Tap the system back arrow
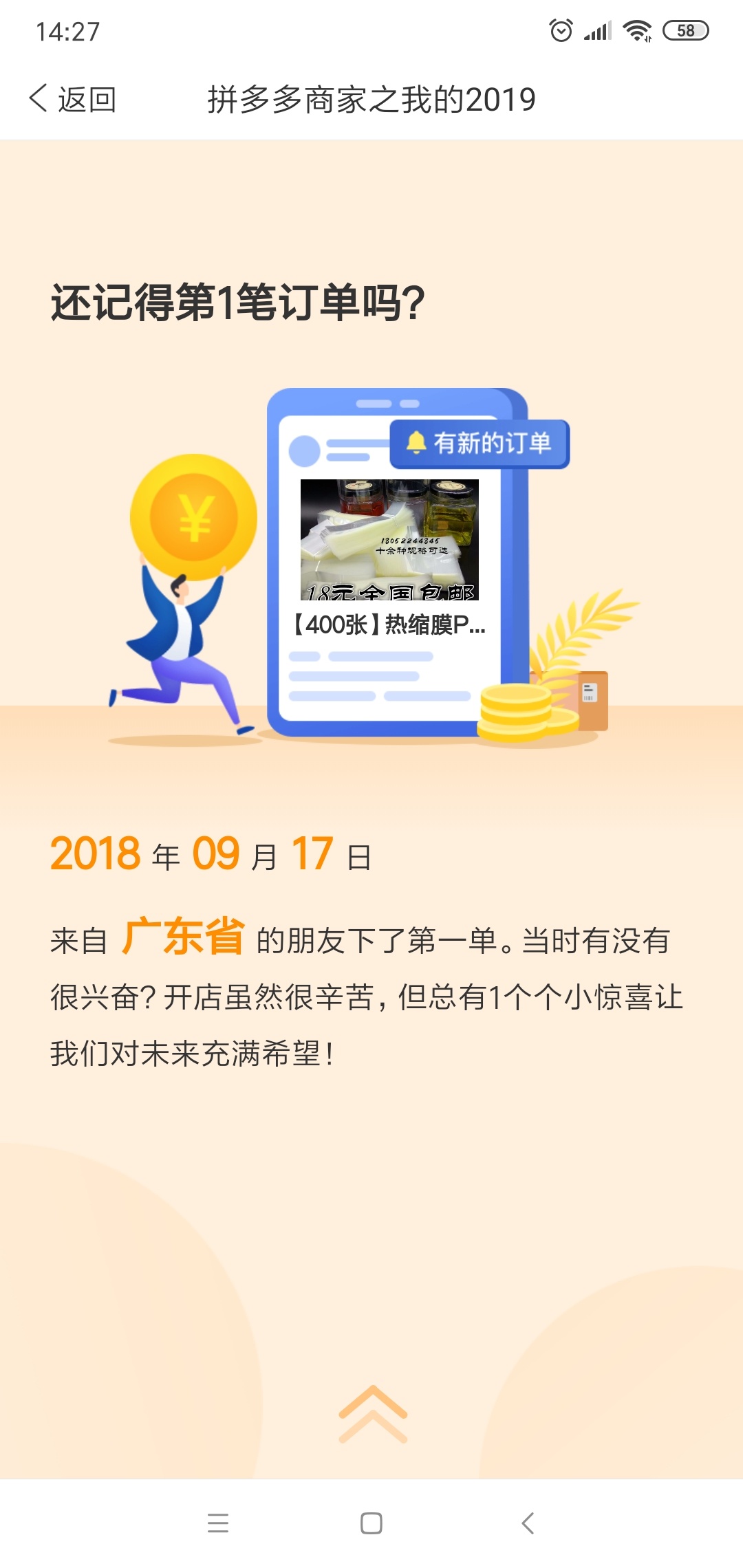Viewport: 743px width, 1568px height. [528, 1523]
